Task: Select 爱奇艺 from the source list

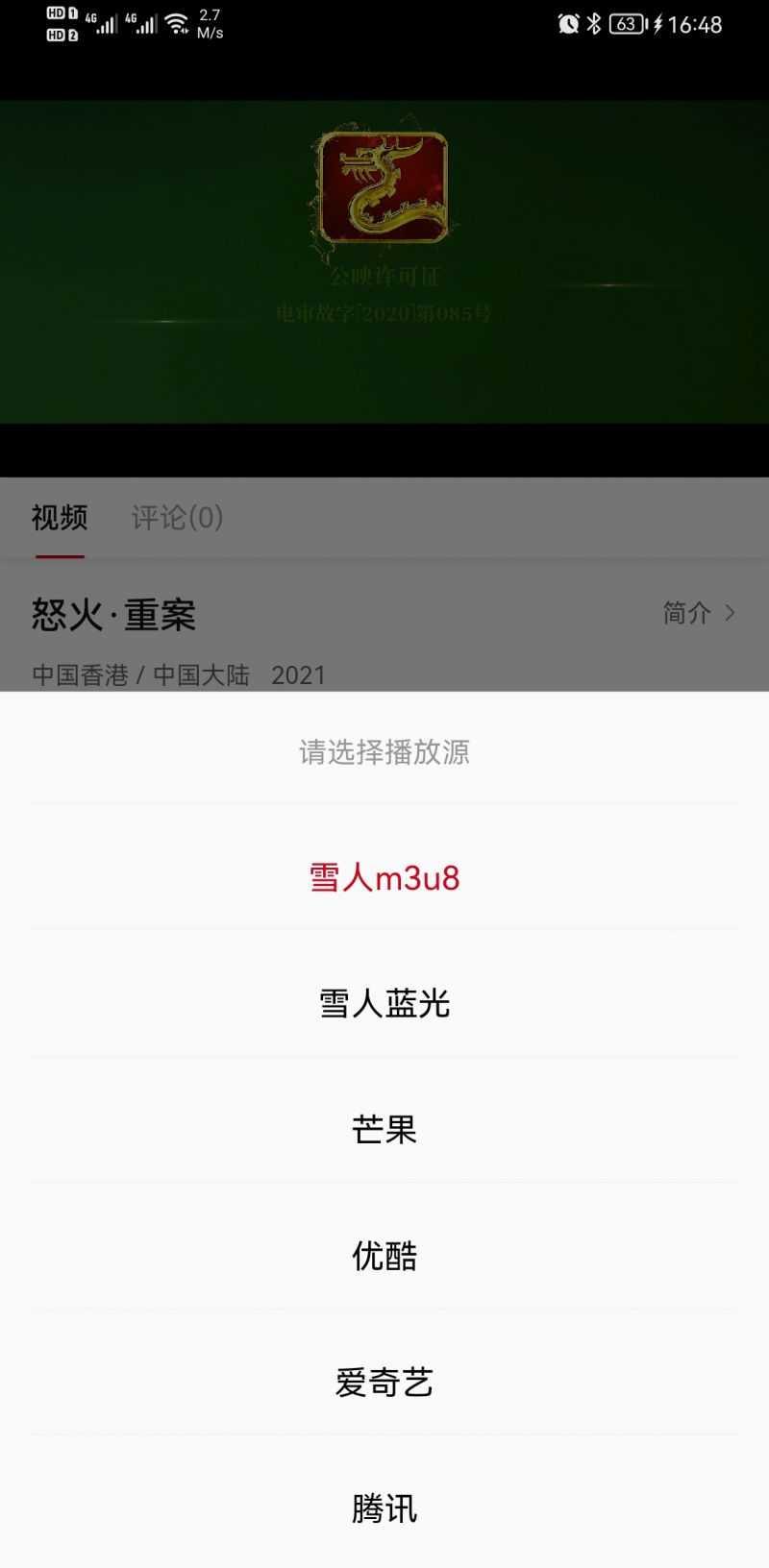Action: 384,1382
